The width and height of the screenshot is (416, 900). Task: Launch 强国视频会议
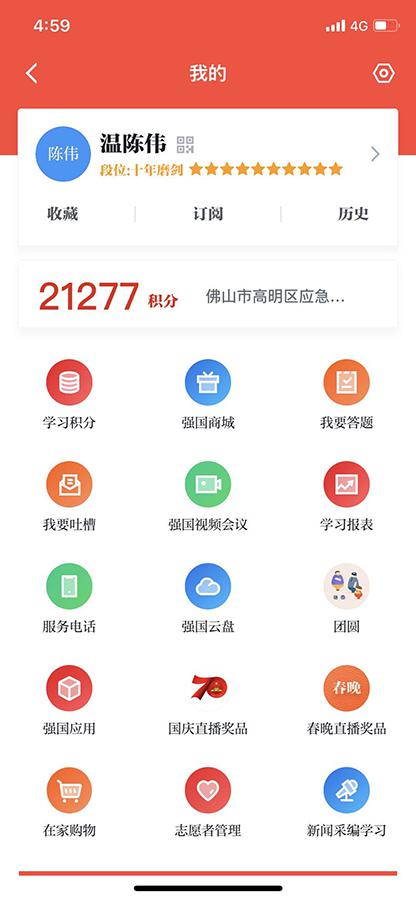click(208, 497)
